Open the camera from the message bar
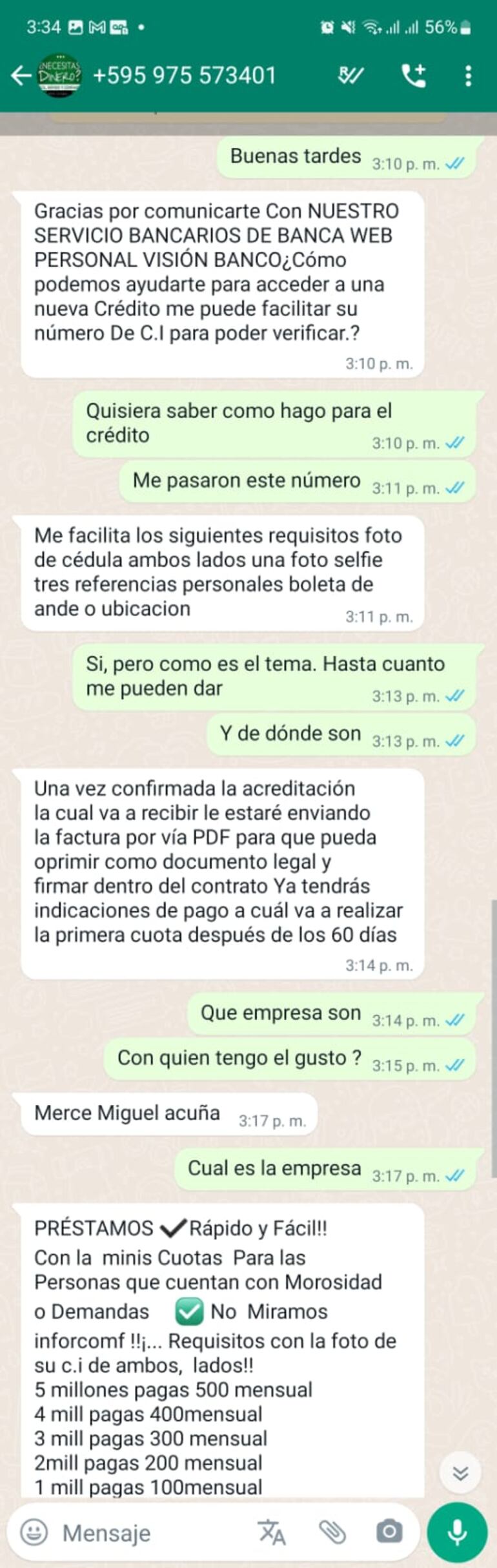 pos(389,1532)
